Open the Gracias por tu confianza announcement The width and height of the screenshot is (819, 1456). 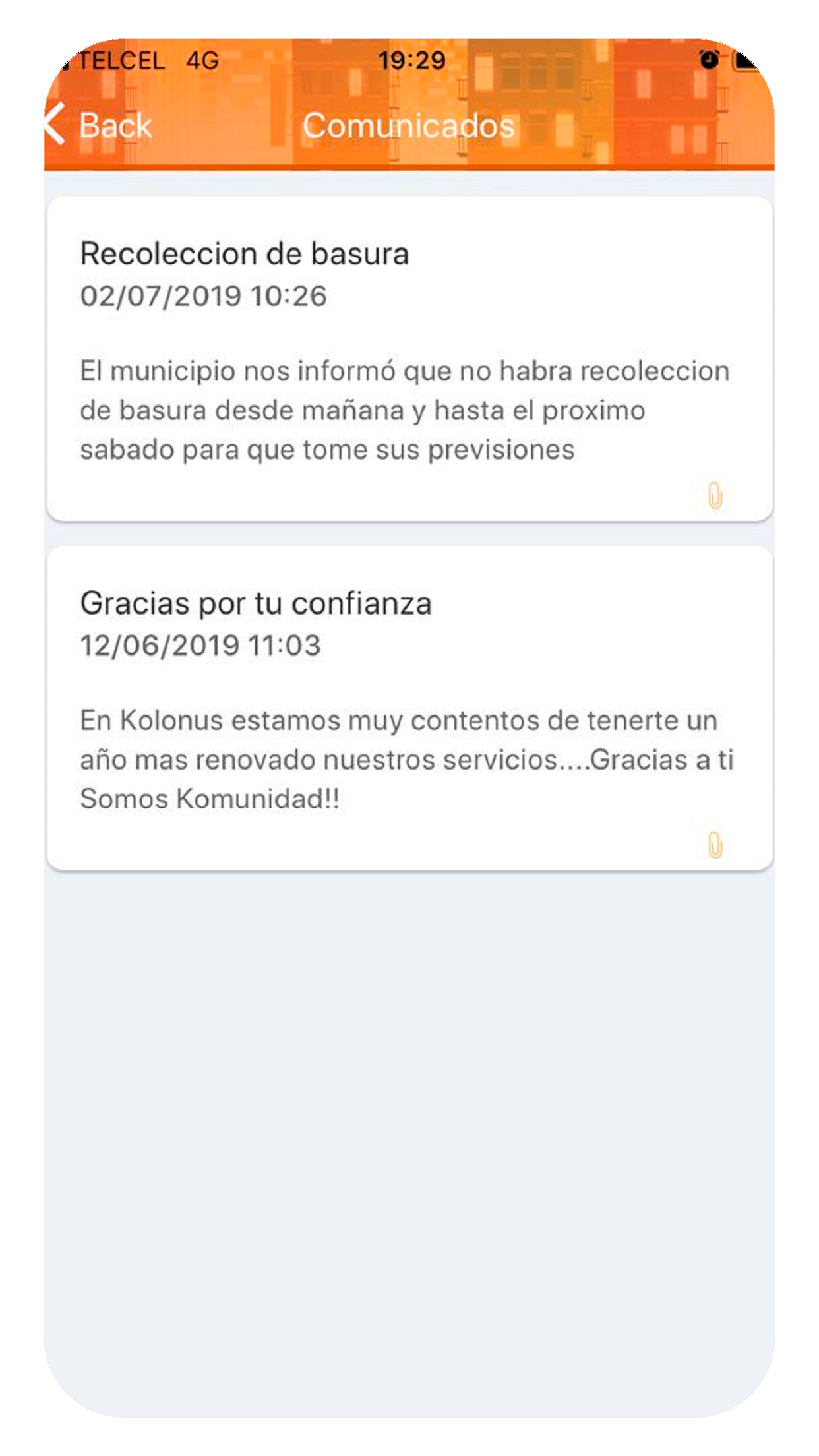pyautogui.click(x=409, y=708)
